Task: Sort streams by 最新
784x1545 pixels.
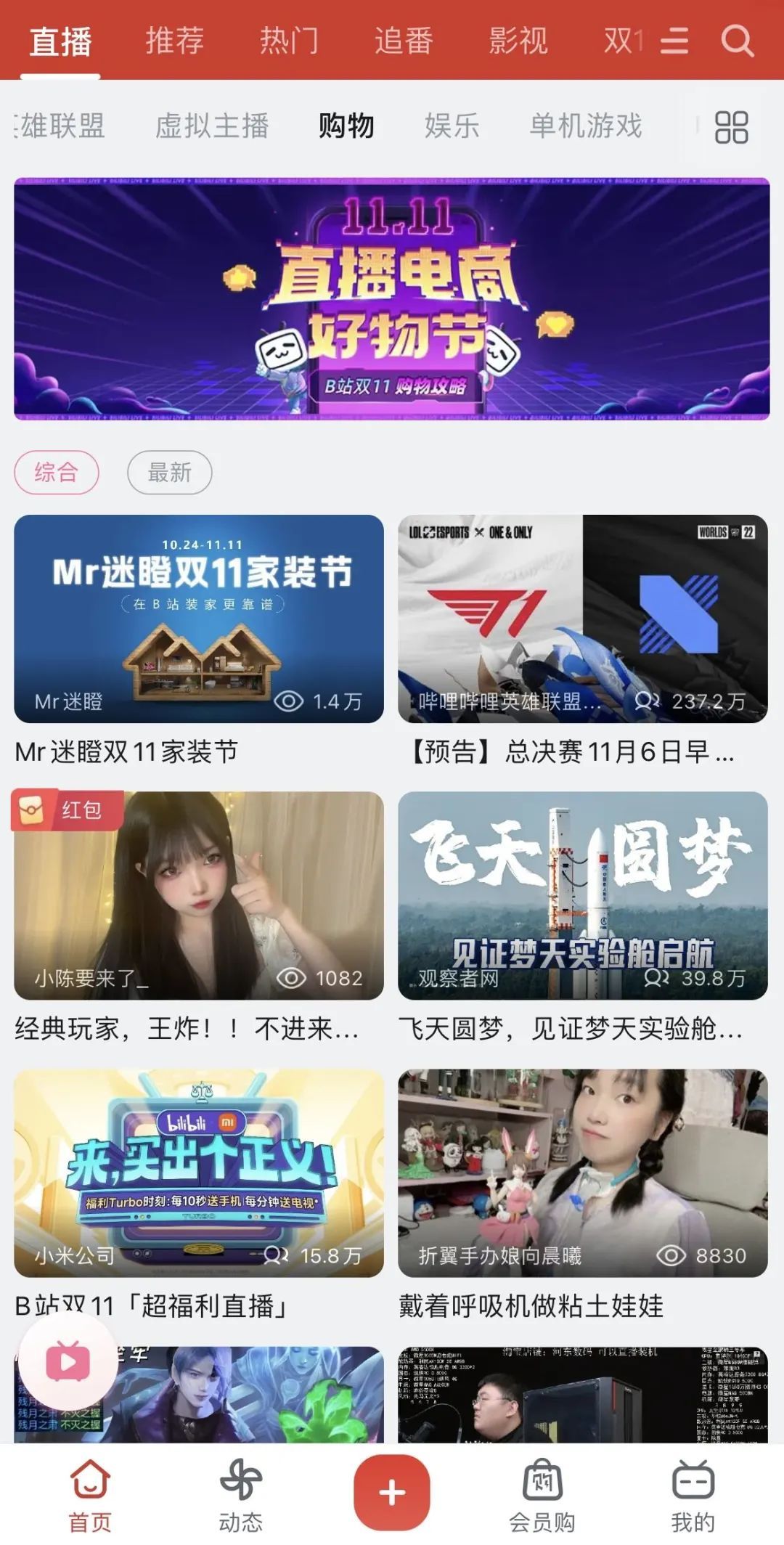Action: (169, 473)
